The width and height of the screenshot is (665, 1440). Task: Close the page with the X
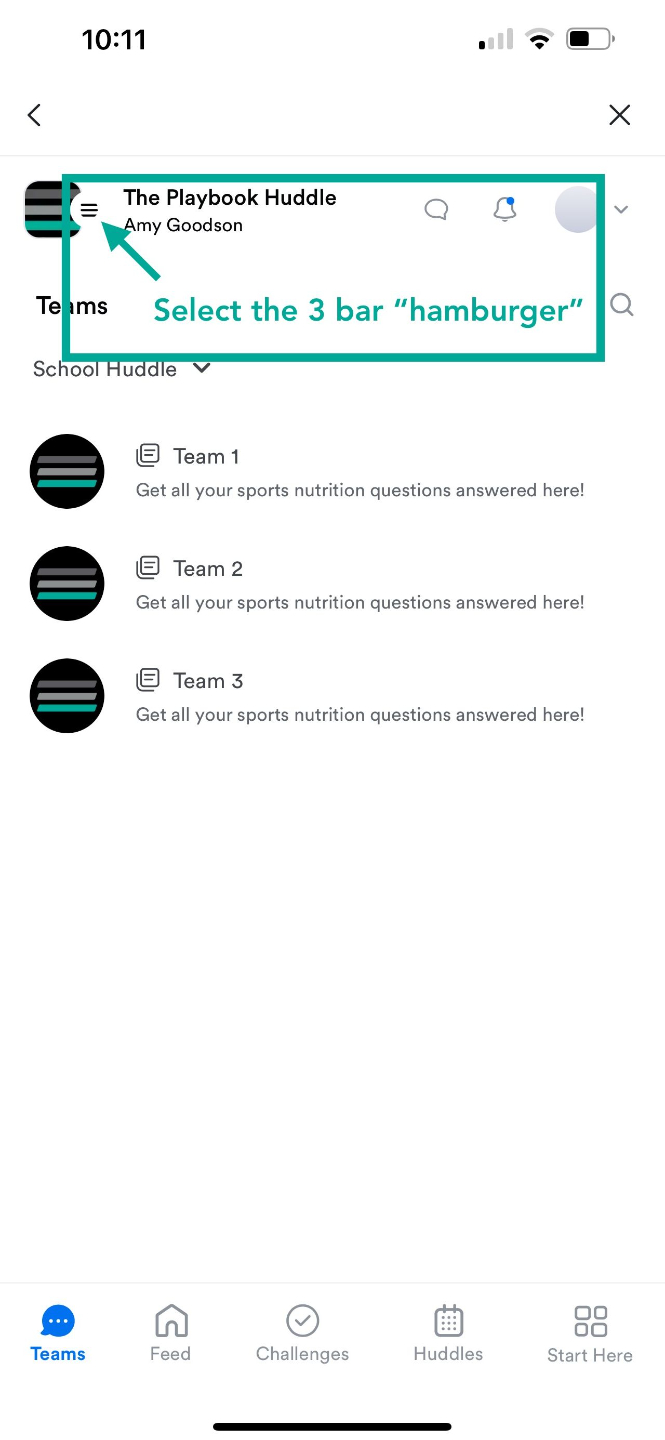pos(620,115)
